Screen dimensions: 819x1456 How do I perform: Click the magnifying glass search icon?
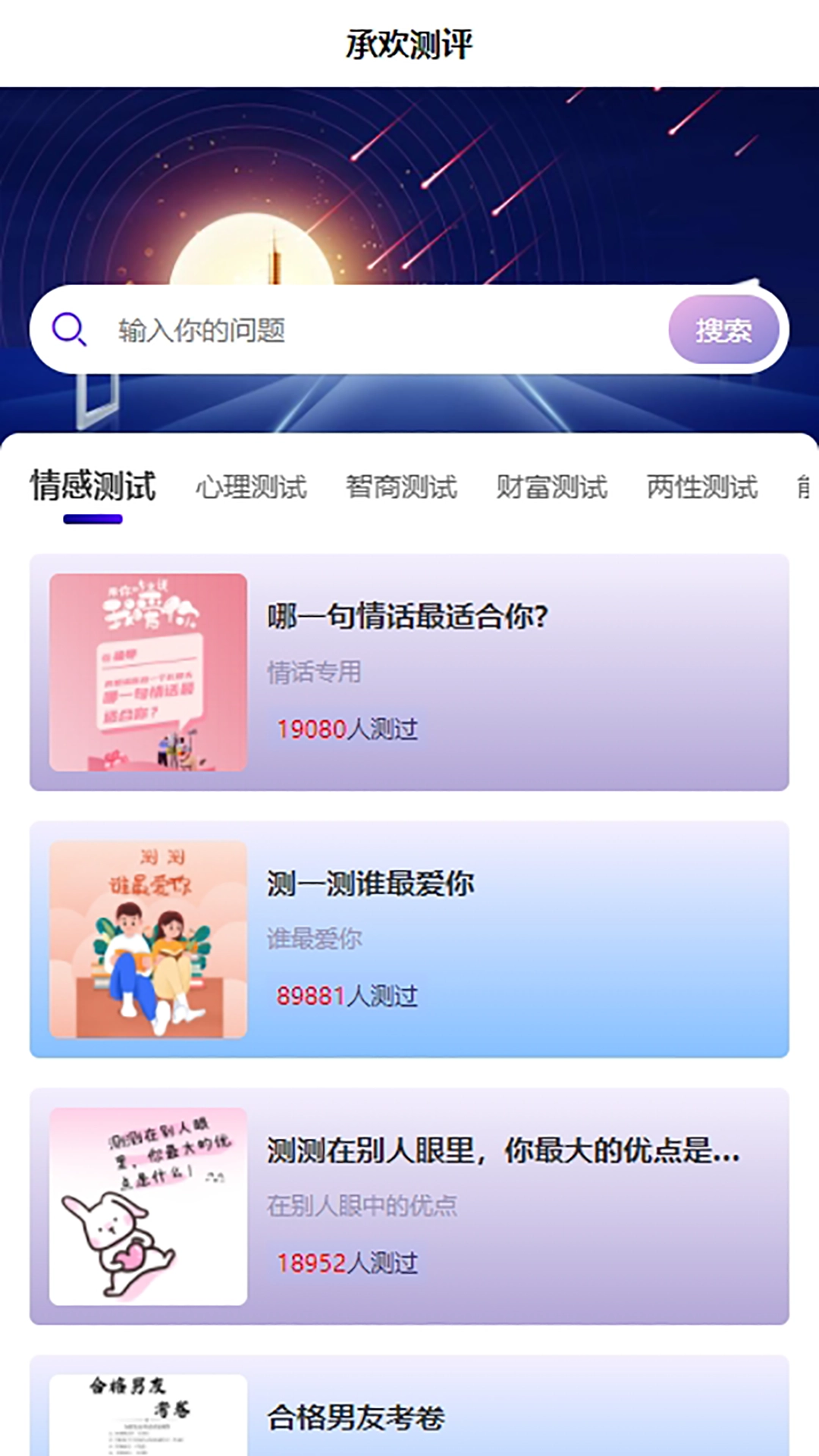point(70,328)
